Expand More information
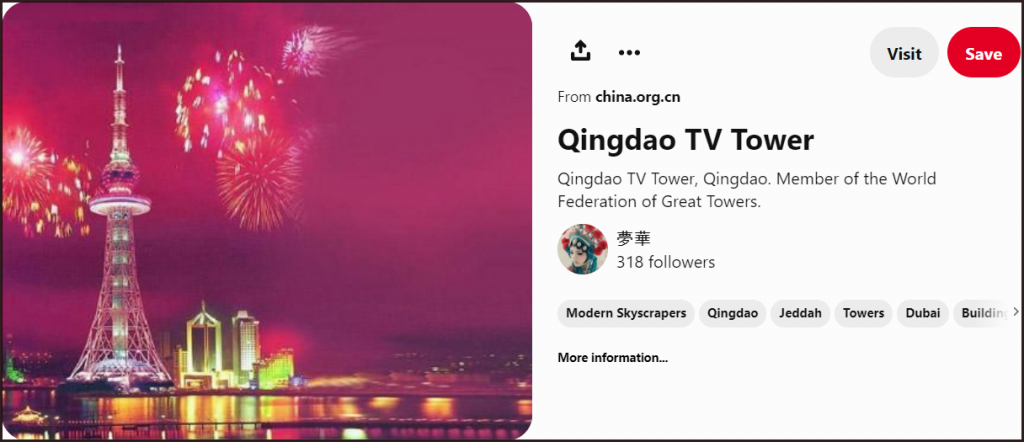Image resolution: width=1024 pixels, height=442 pixels. tap(612, 357)
